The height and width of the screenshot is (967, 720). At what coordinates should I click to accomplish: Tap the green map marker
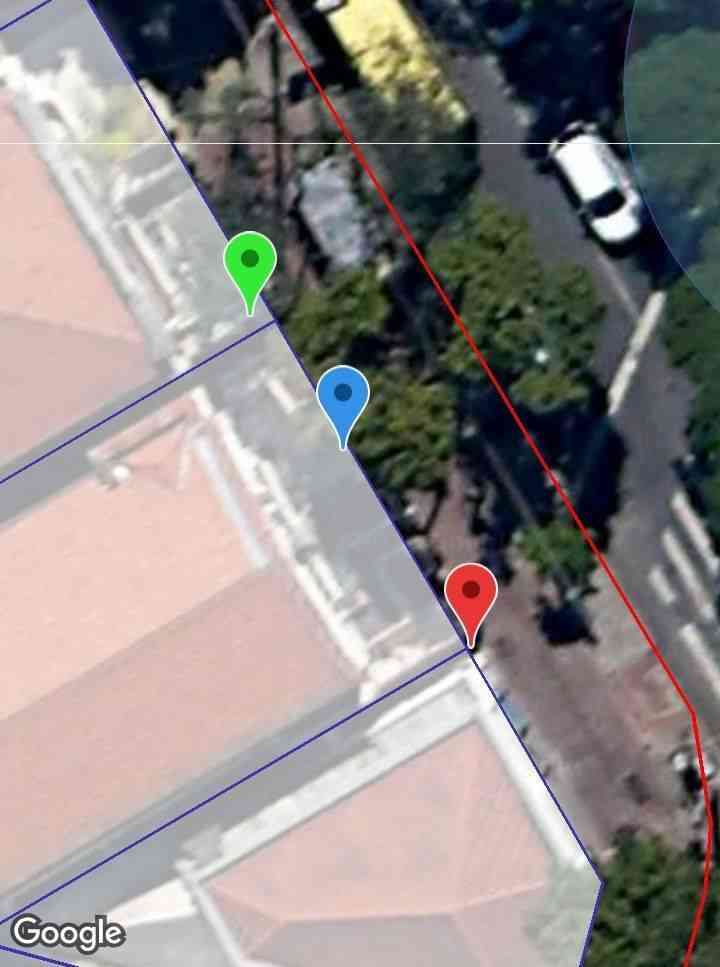click(250, 263)
